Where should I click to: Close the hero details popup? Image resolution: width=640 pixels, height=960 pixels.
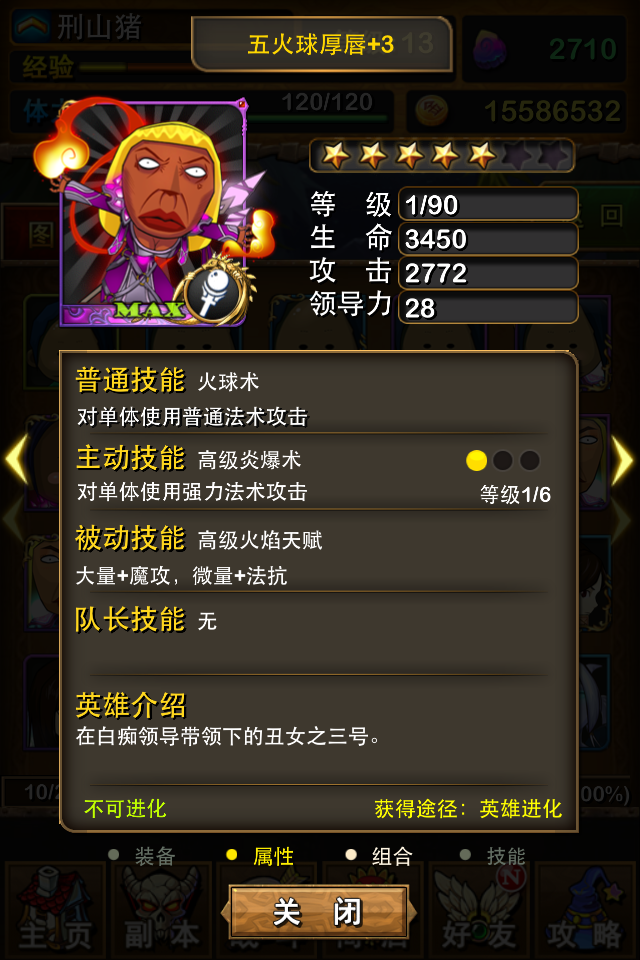pyautogui.click(x=318, y=911)
